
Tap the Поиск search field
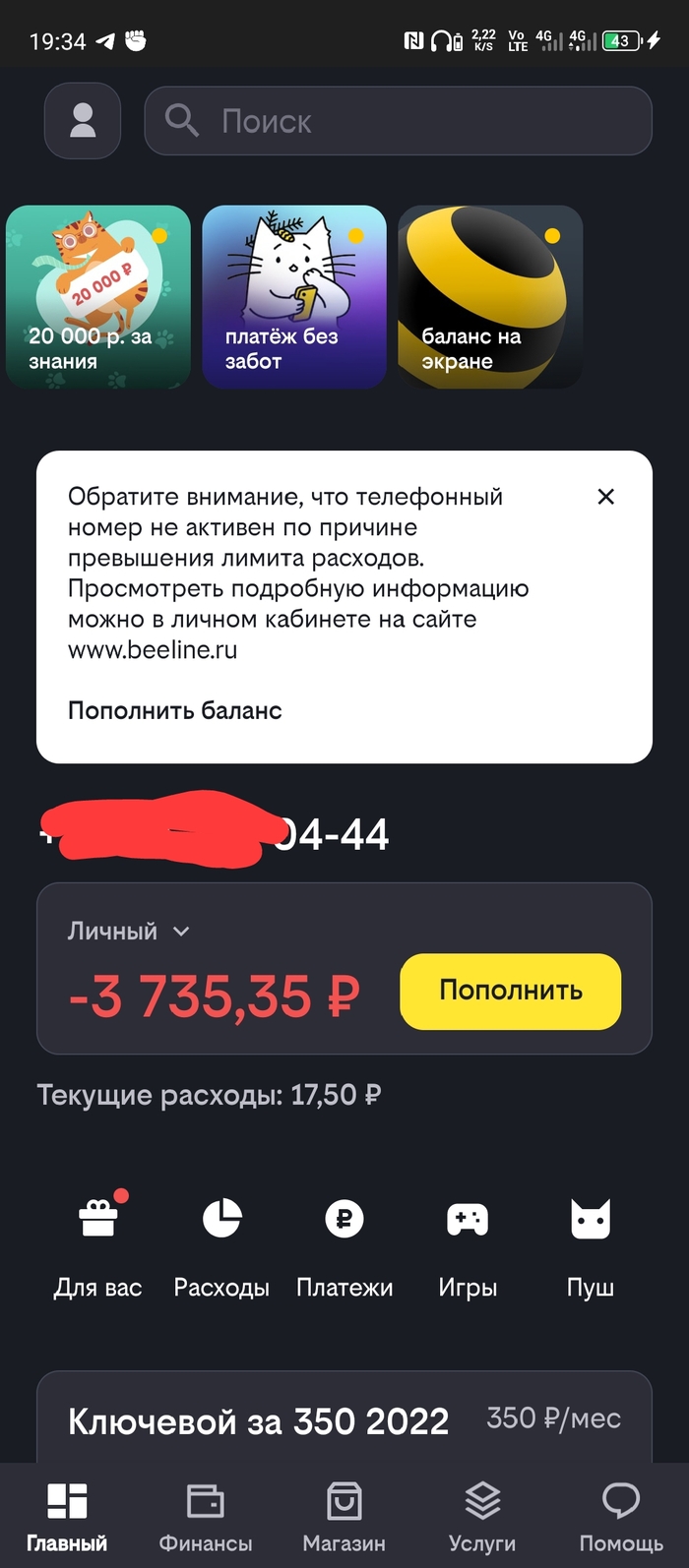tap(398, 121)
